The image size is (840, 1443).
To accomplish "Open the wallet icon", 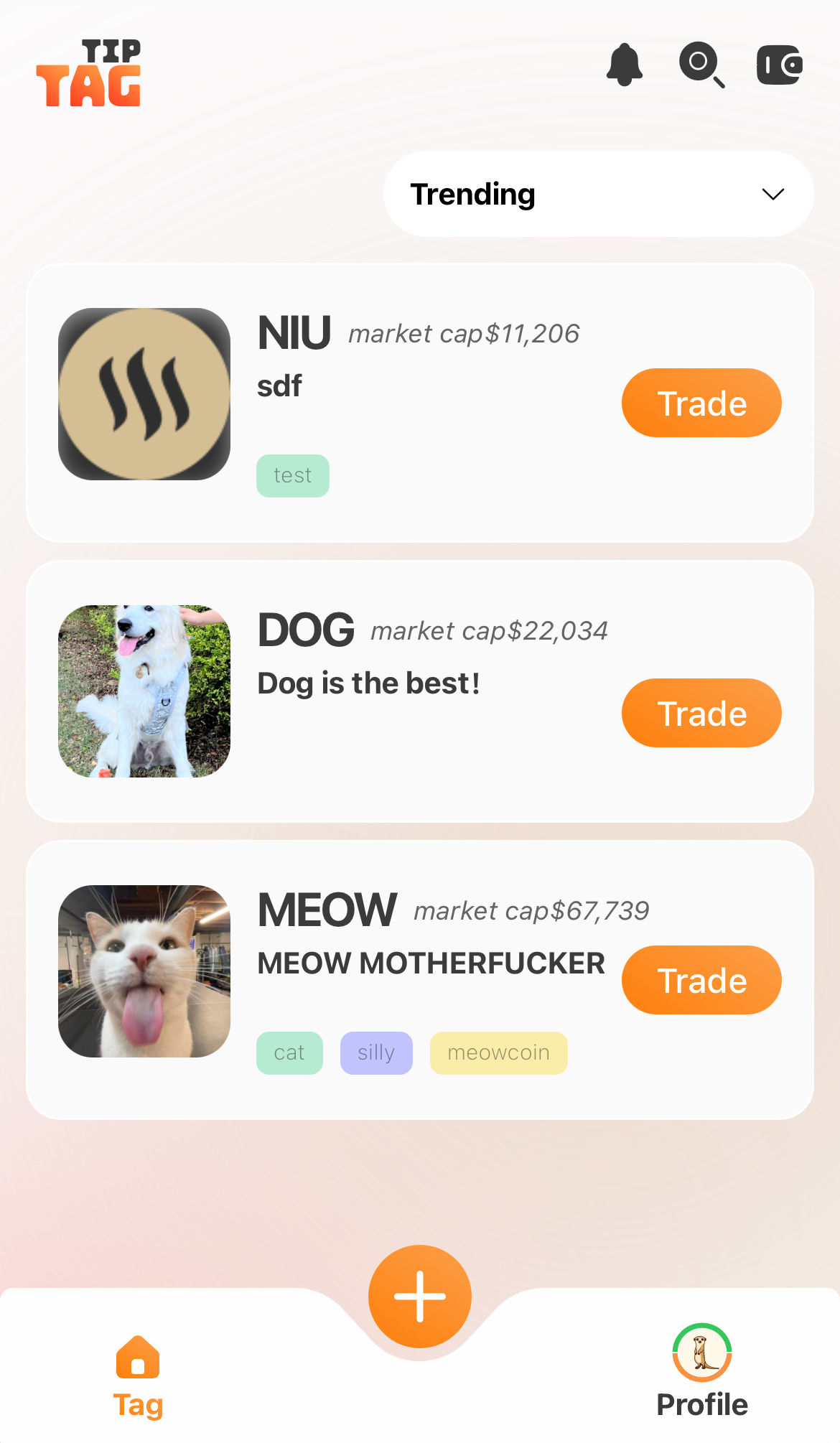I will click(779, 65).
